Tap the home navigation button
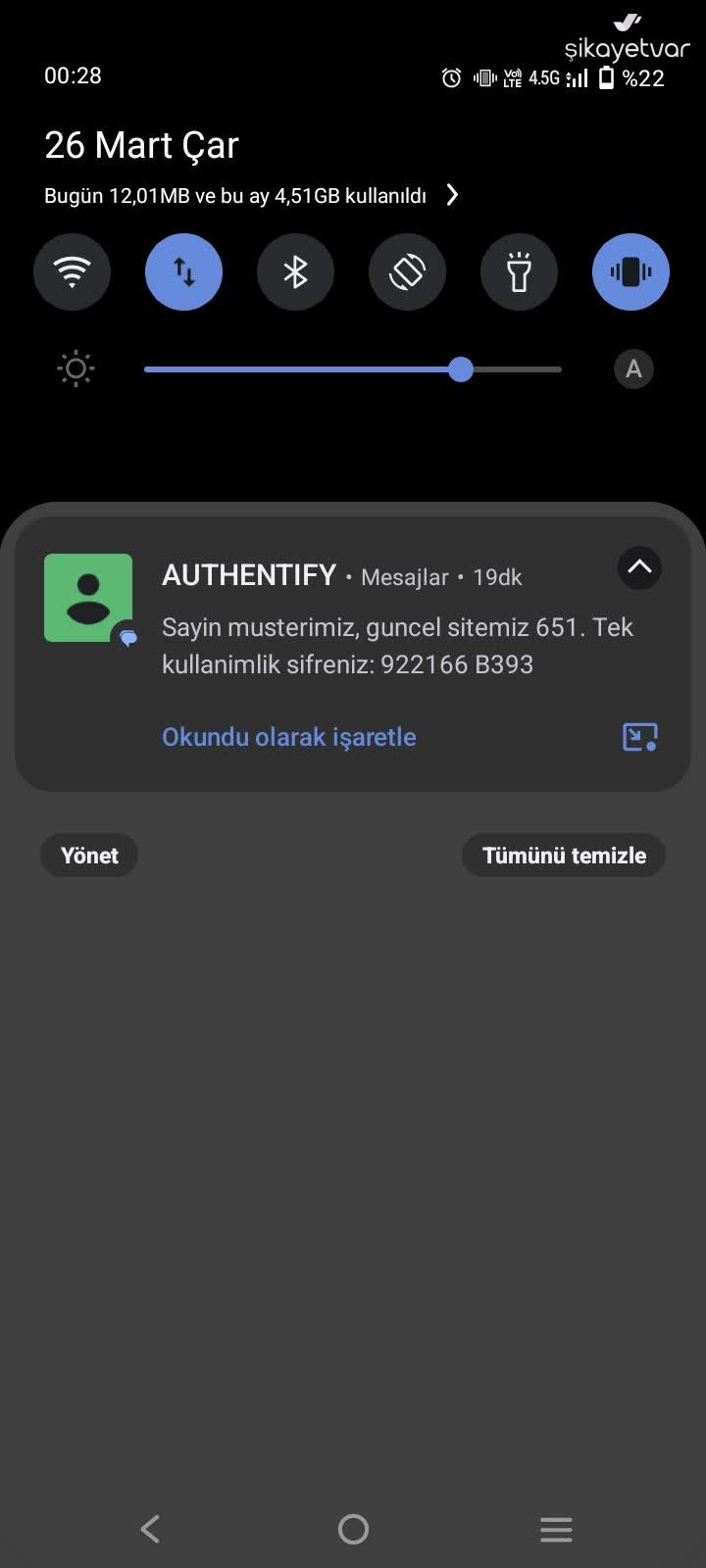 click(x=353, y=1529)
